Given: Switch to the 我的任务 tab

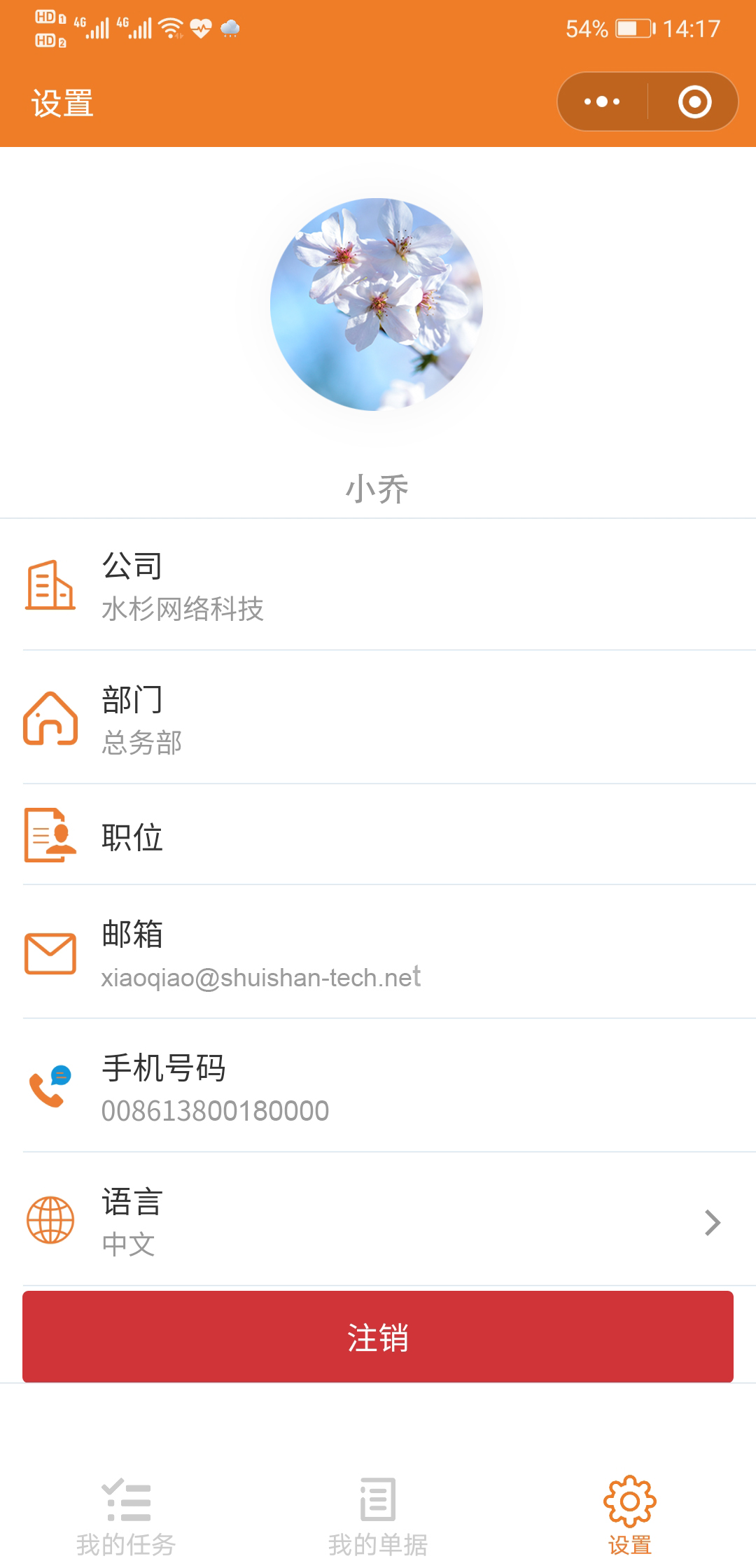Looking at the screenshot, I should (x=126, y=1516).
